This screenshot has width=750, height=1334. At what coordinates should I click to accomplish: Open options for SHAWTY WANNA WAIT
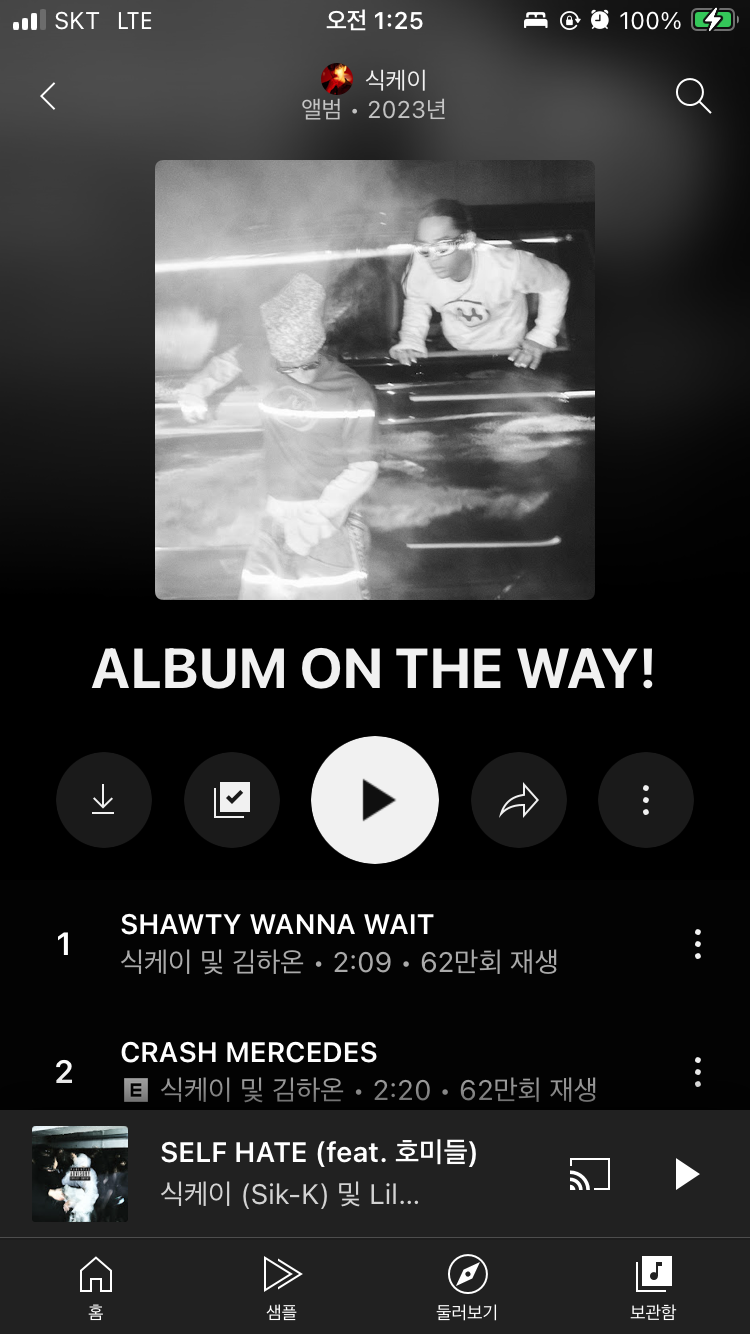(x=697, y=943)
